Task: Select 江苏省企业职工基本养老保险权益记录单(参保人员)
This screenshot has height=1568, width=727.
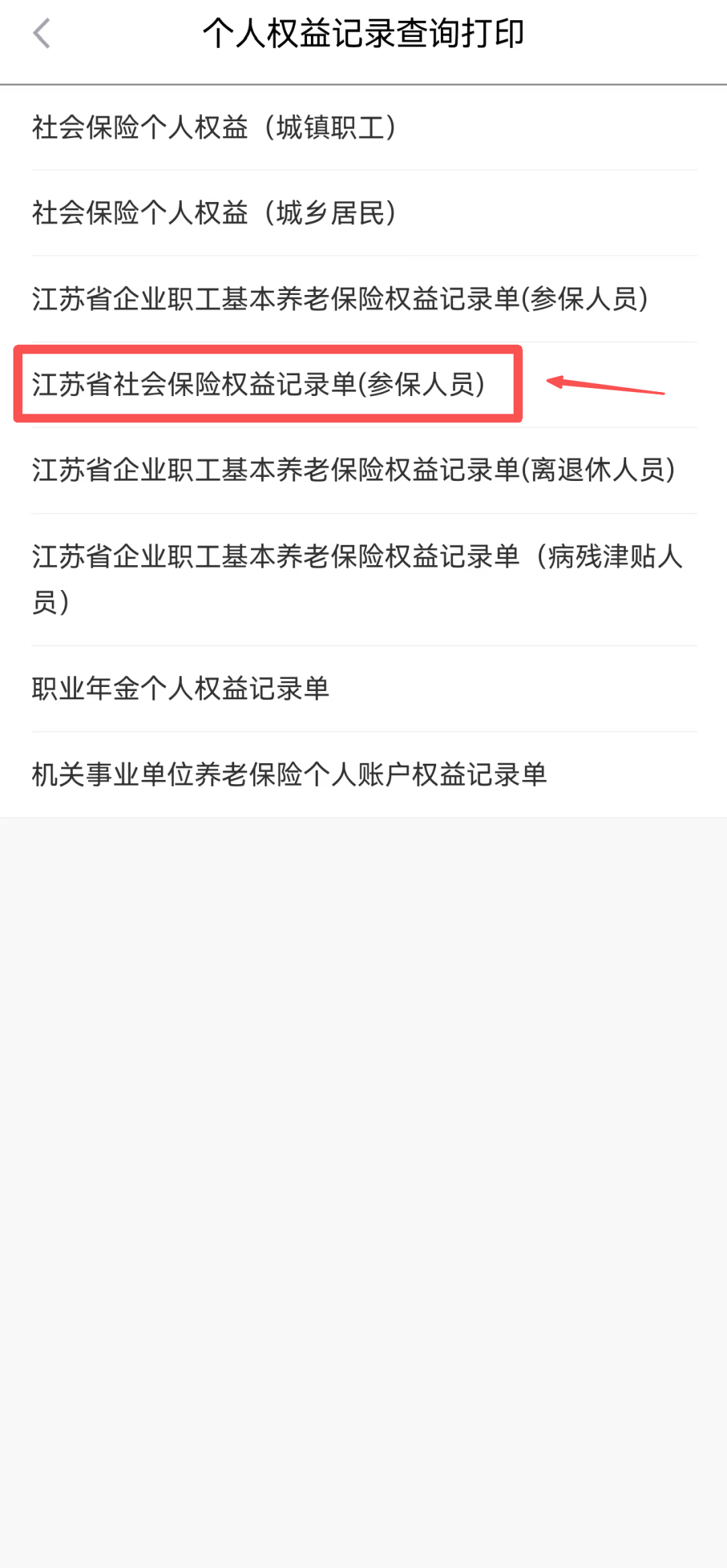Action: tap(363, 299)
